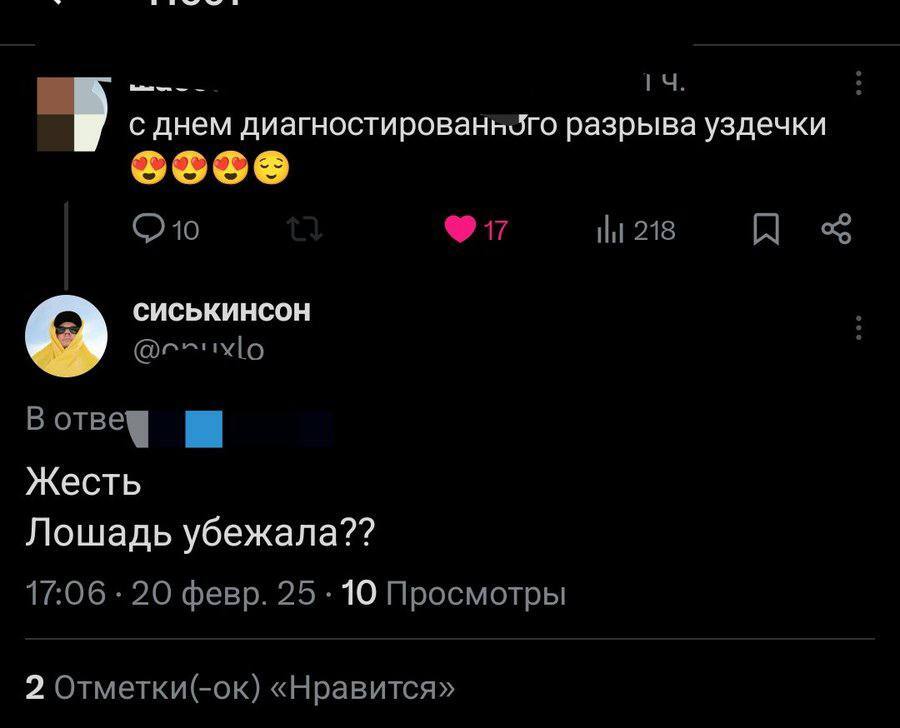Bookmark the разрыва уздечки post

765,231
